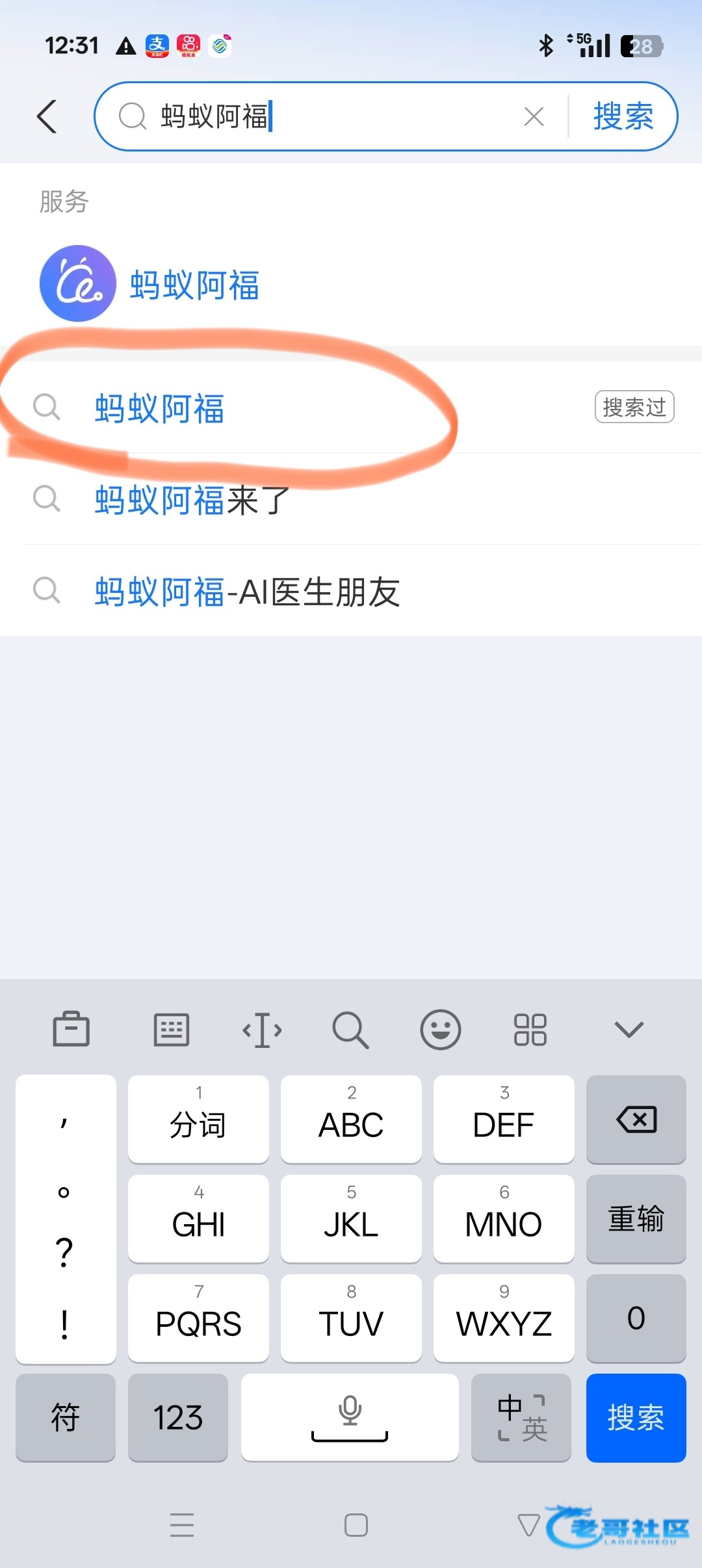Open the keyboard clipboard toolbox icon
702x1568 pixels.
[71, 1029]
